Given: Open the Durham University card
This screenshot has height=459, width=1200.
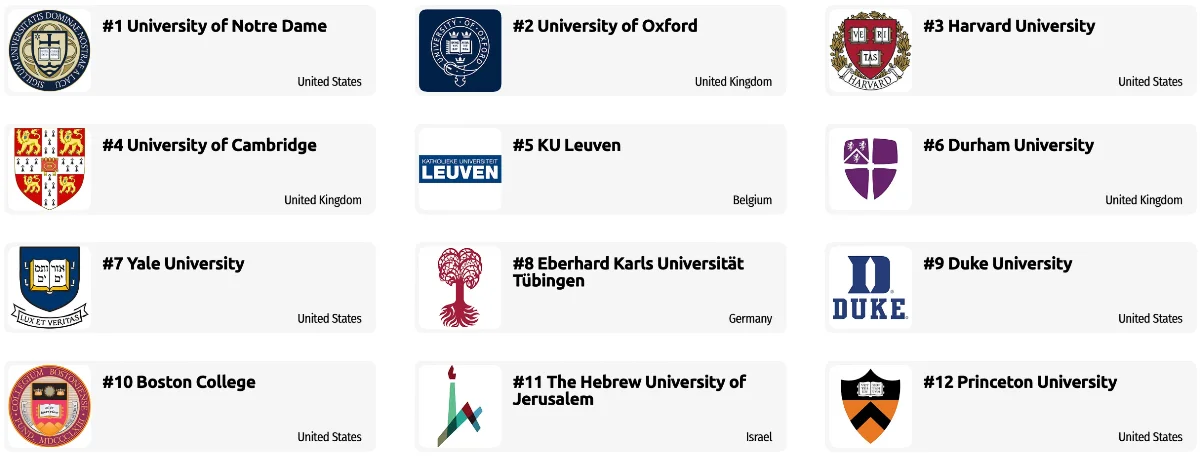Looking at the screenshot, I should [1008, 146].
